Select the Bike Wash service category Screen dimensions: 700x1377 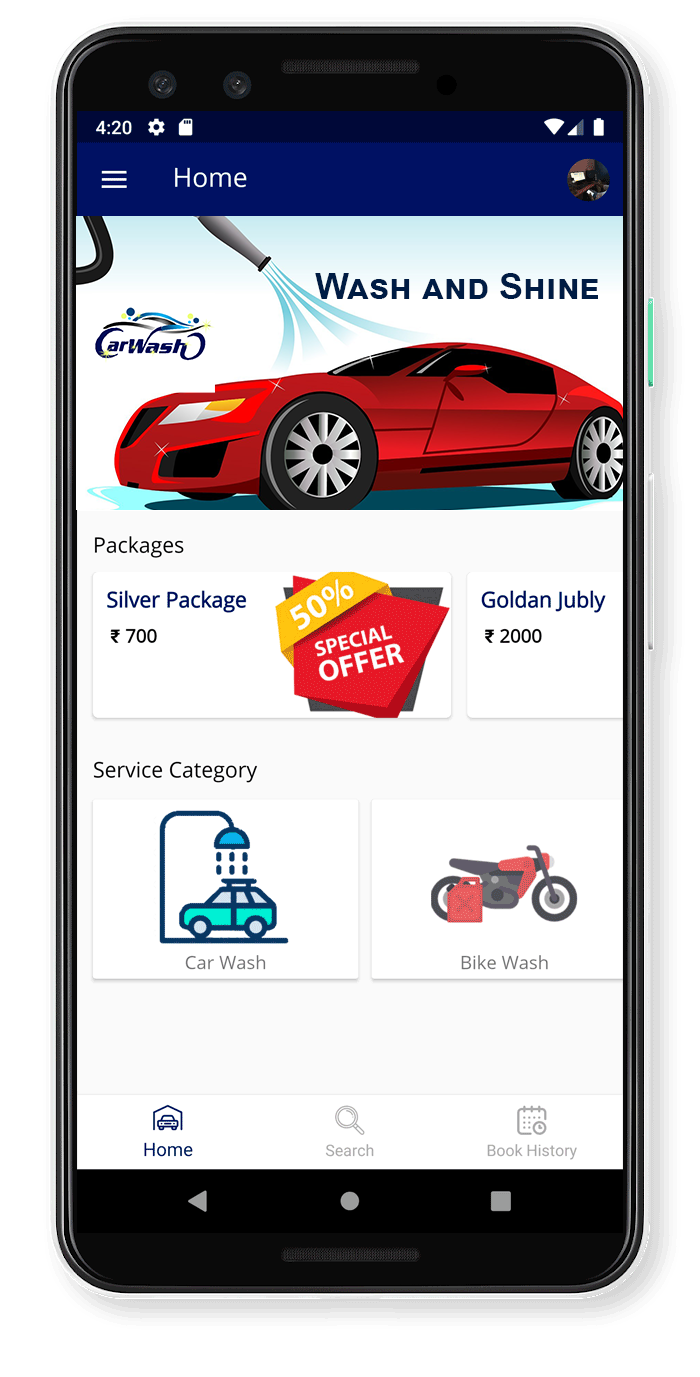tap(498, 889)
